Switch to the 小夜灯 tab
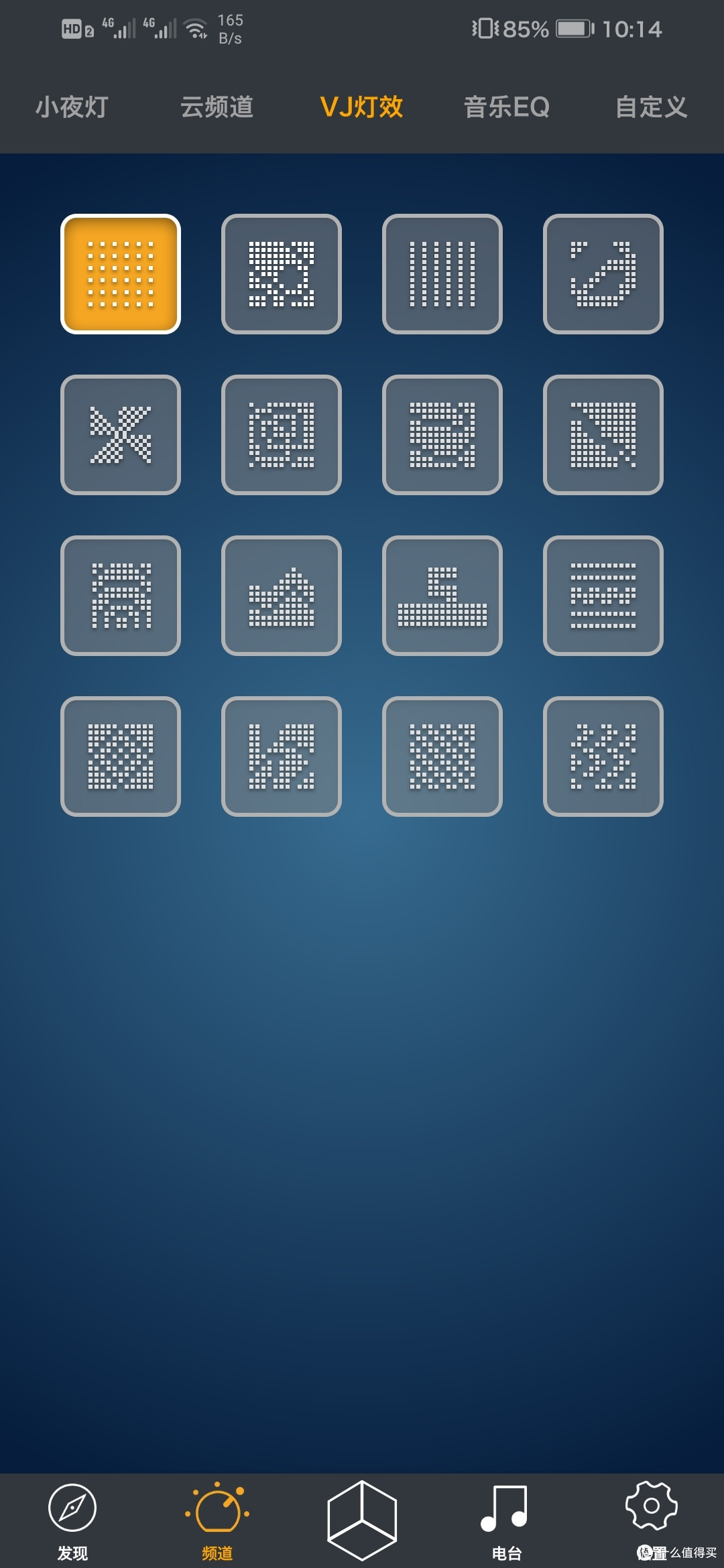Viewport: 724px width, 1568px height. (72, 107)
